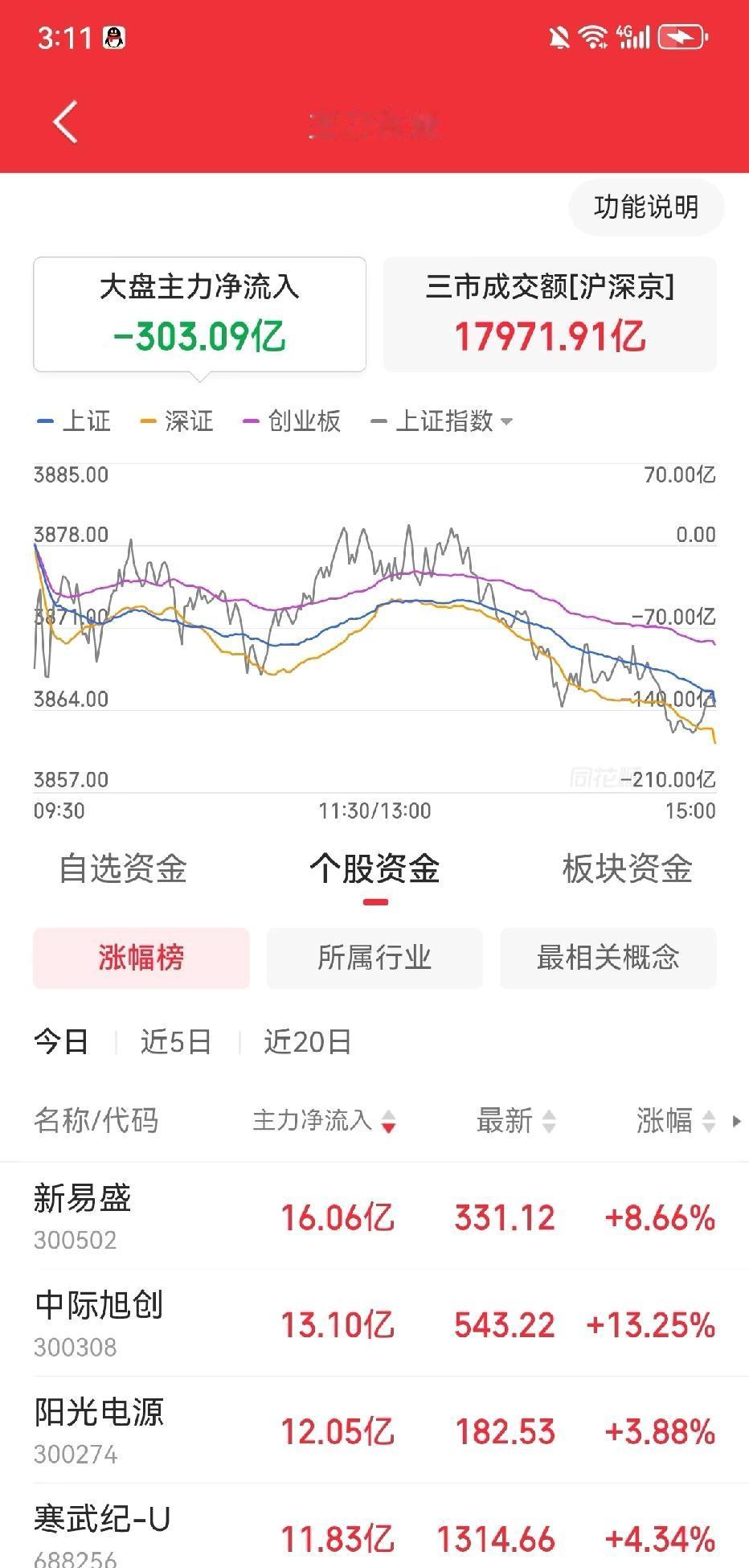The height and width of the screenshot is (1568, 749).
Task: Tap the 最新 column sort control
Action: coord(550,1120)
